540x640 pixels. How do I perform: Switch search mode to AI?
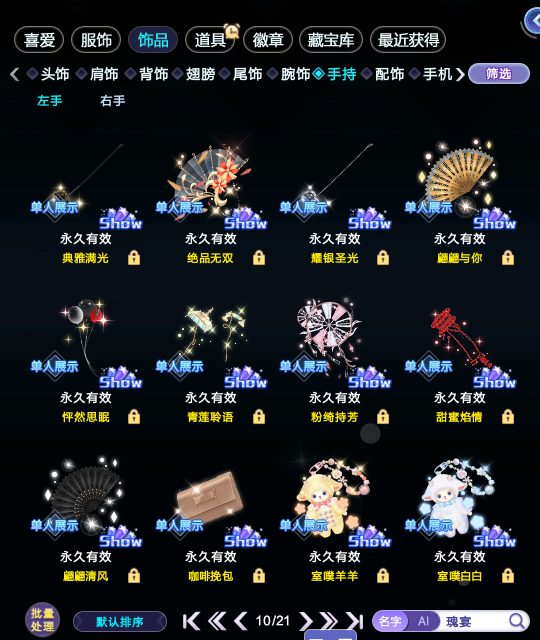pos(423,621)
